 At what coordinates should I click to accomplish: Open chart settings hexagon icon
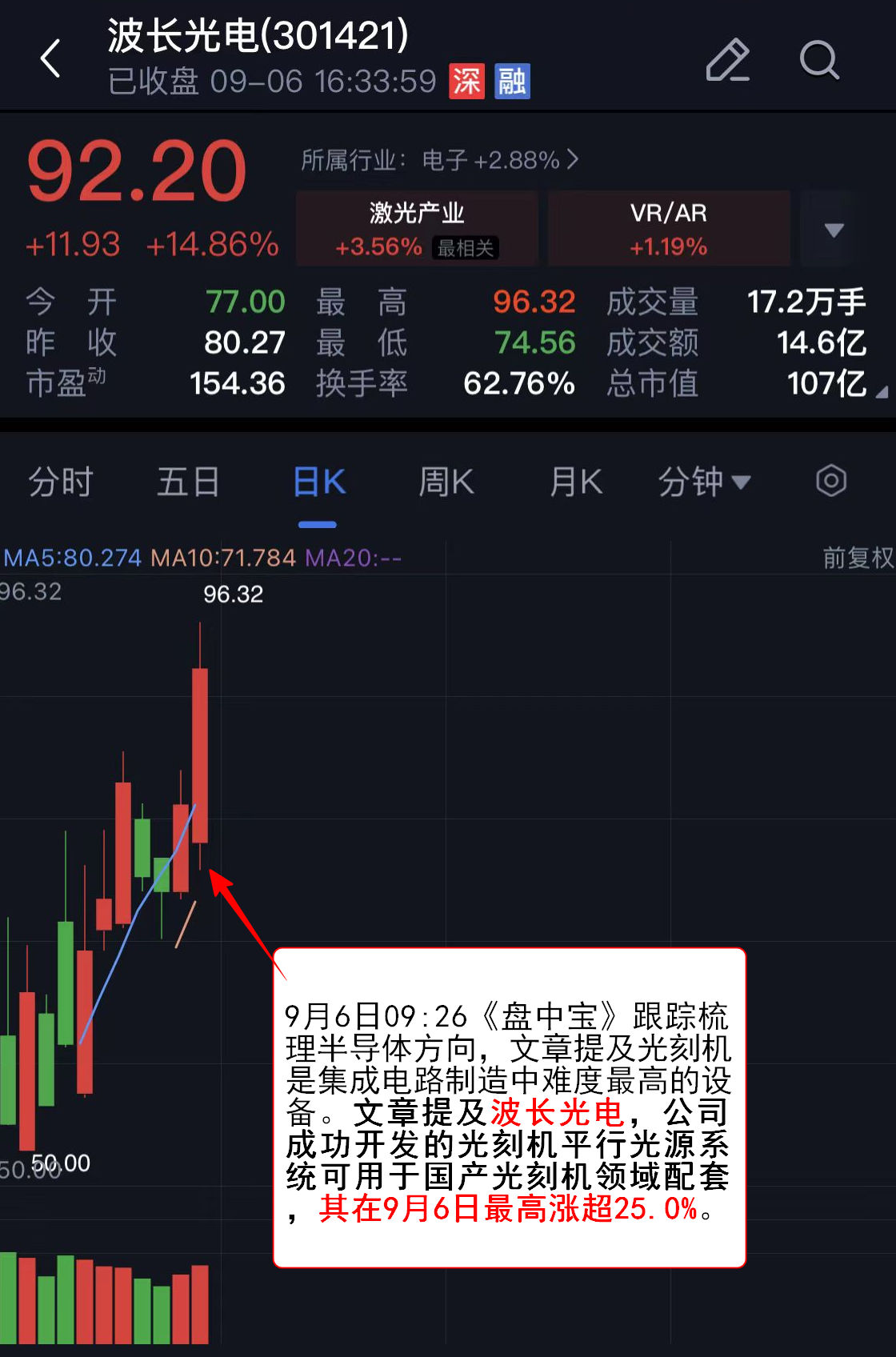(x=831, y=482)
